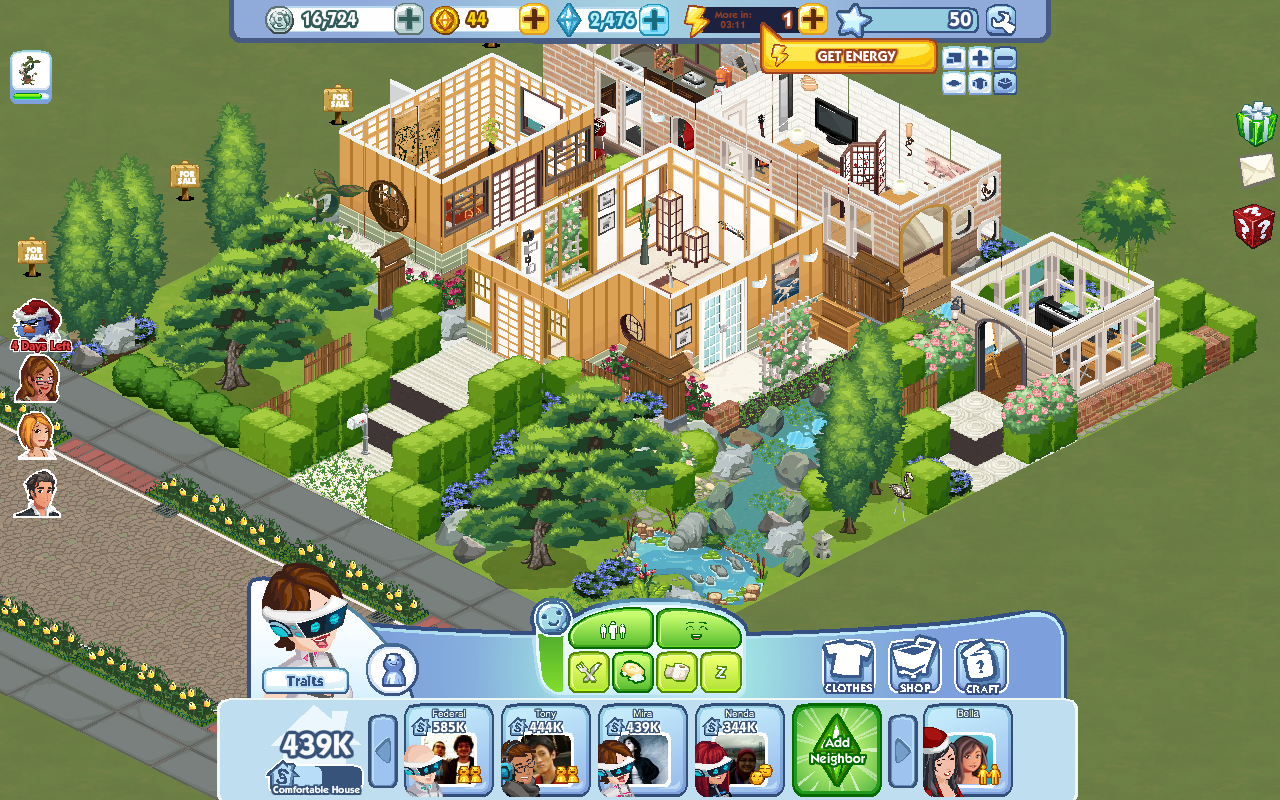Viewport: 1280px width, 800px height.
Task: Open the gift box icon
Action: pos(1255,124)
